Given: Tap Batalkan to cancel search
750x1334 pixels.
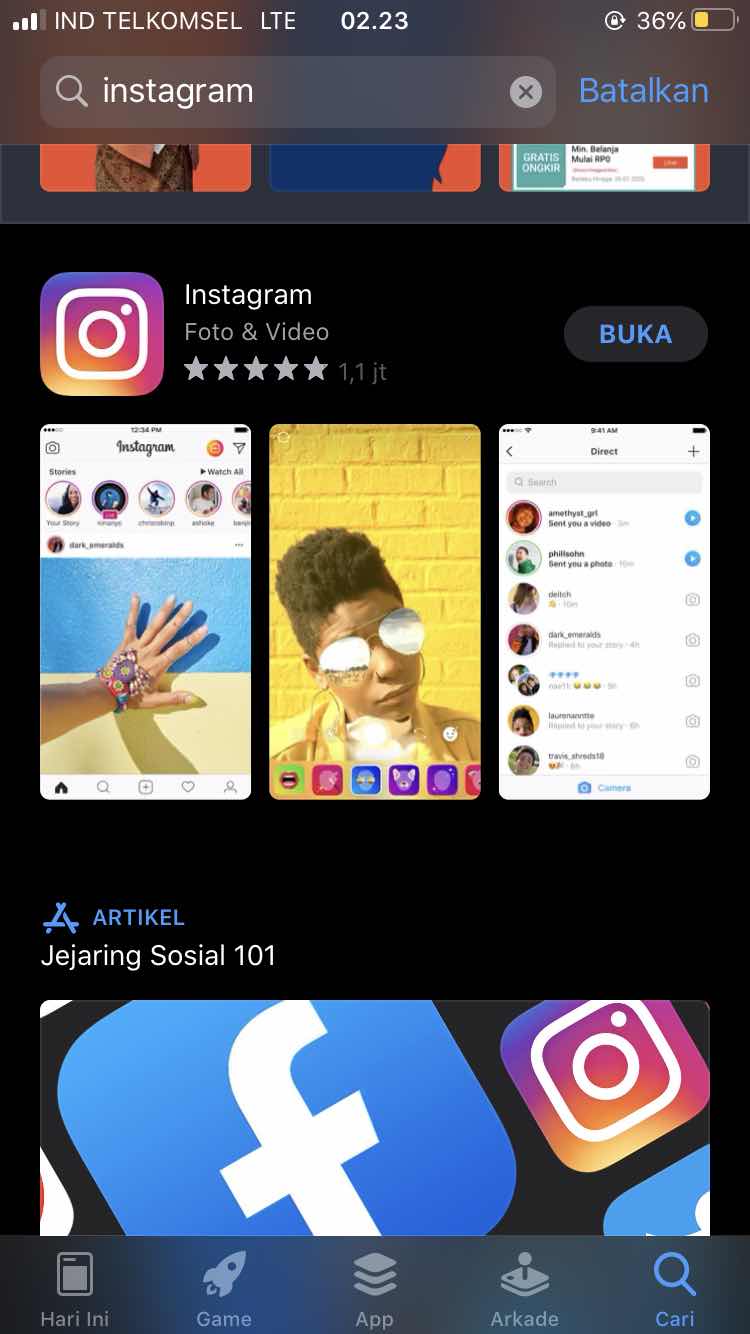Looking at the screenshot, I should 643,91.
